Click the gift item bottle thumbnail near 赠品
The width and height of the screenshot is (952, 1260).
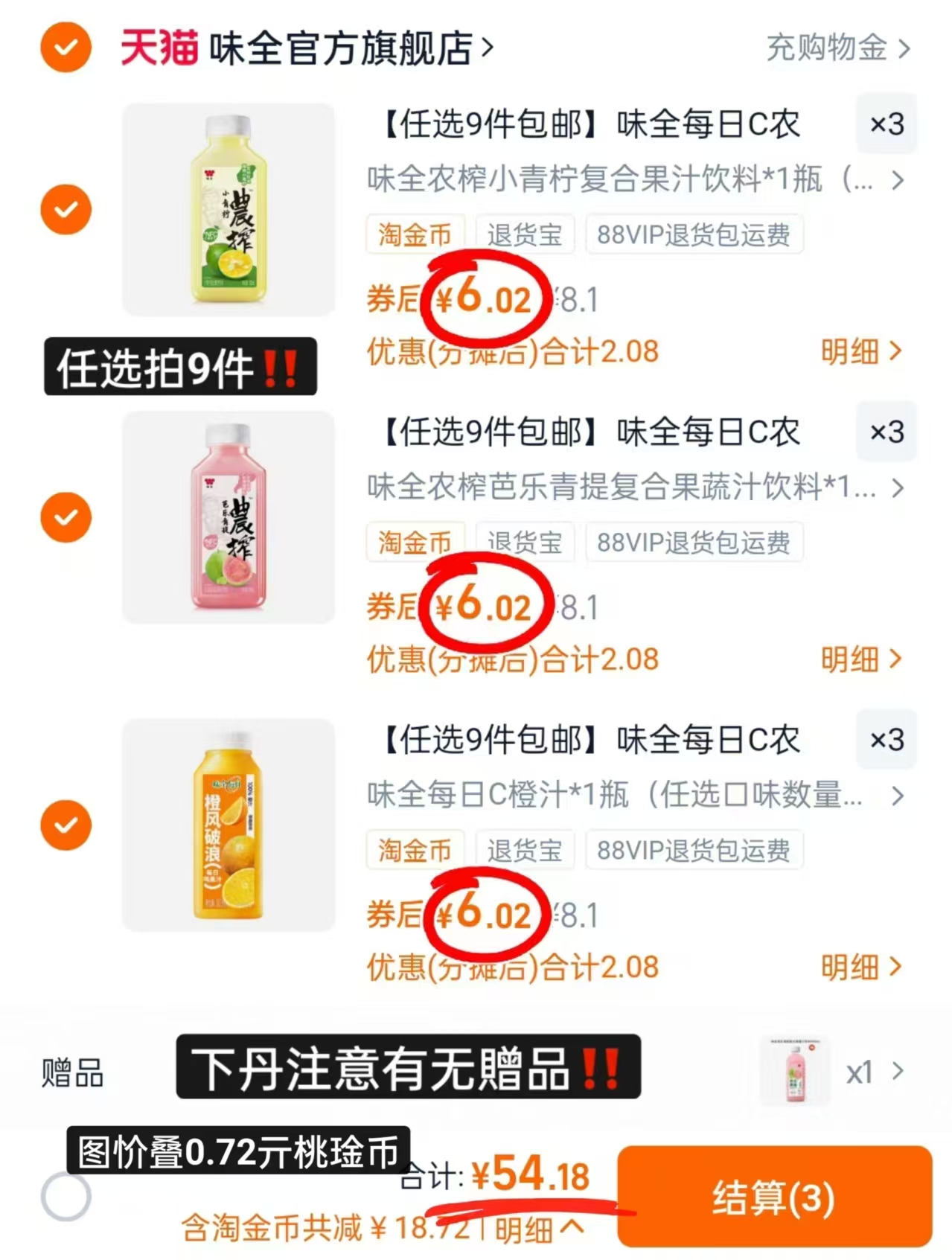(793, 1070)
